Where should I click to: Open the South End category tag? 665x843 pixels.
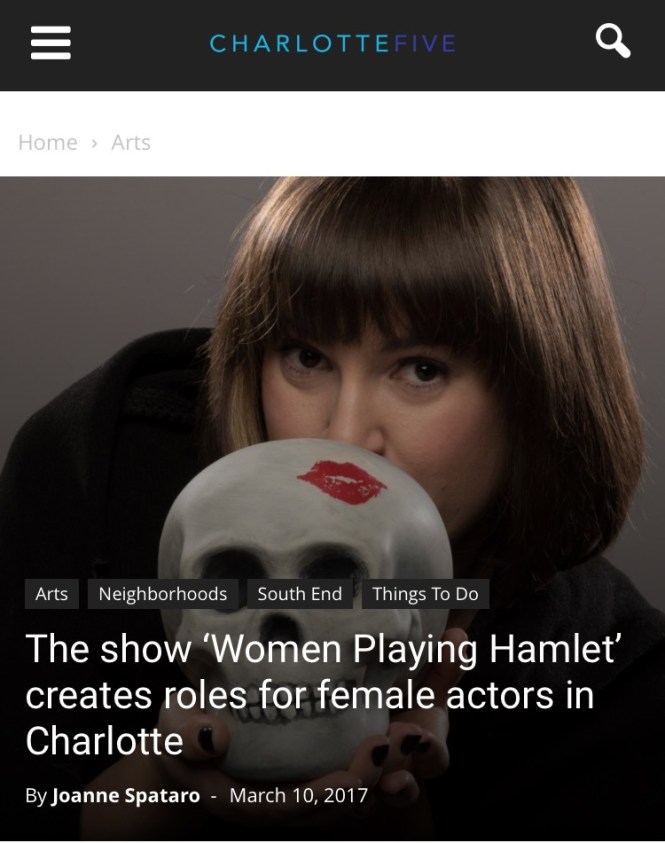(300, 594)
